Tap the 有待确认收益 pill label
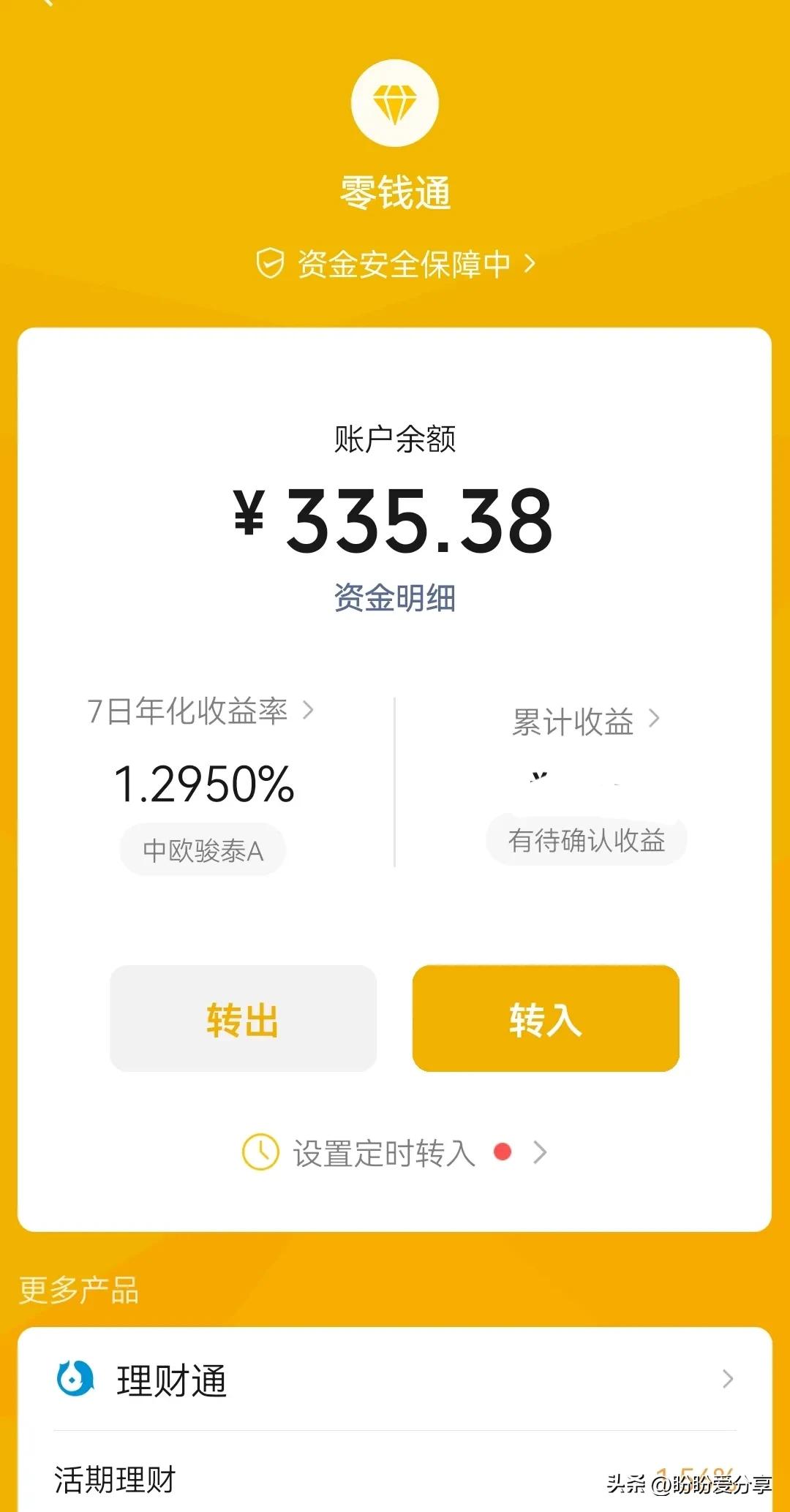 pyautogui.click(x=587, y=841)
